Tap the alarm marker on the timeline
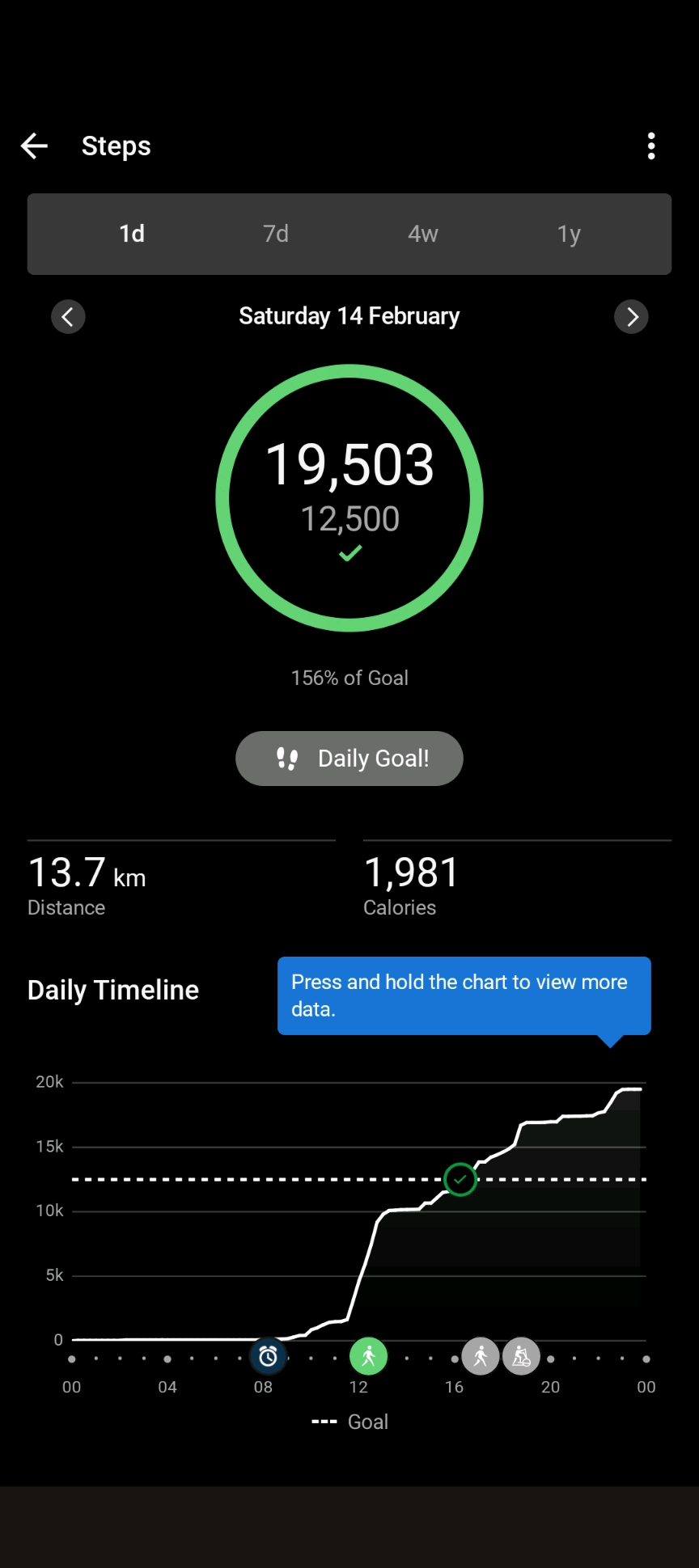This screenshot has height=1568, width=699. (x=268, y=1356)
